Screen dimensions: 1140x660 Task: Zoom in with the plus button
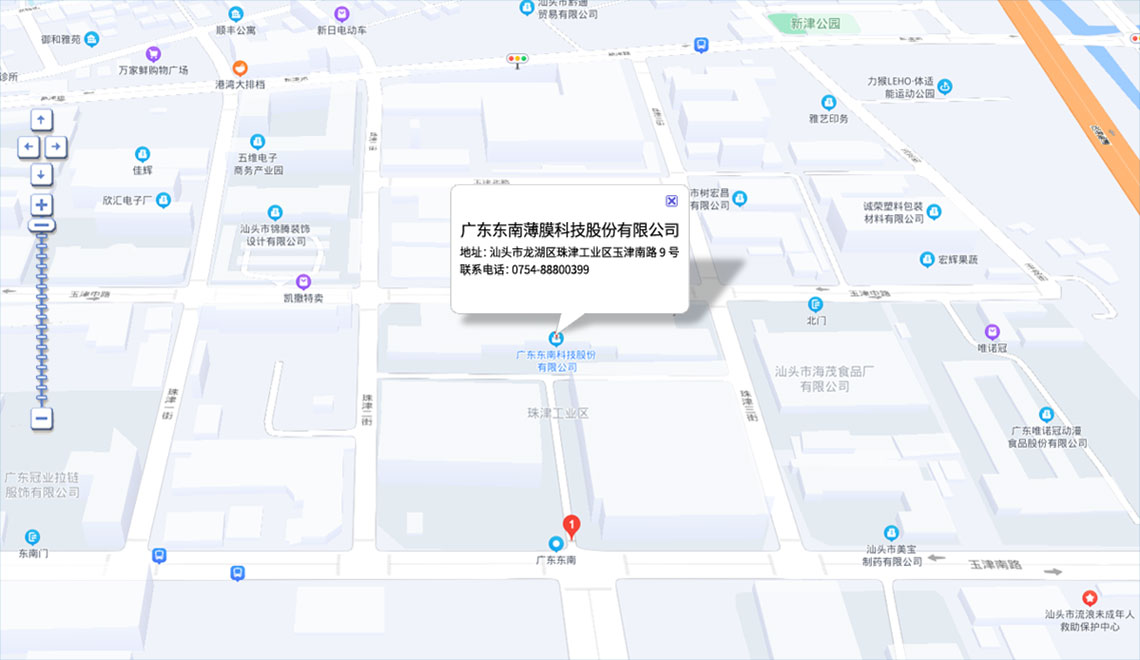41,205
